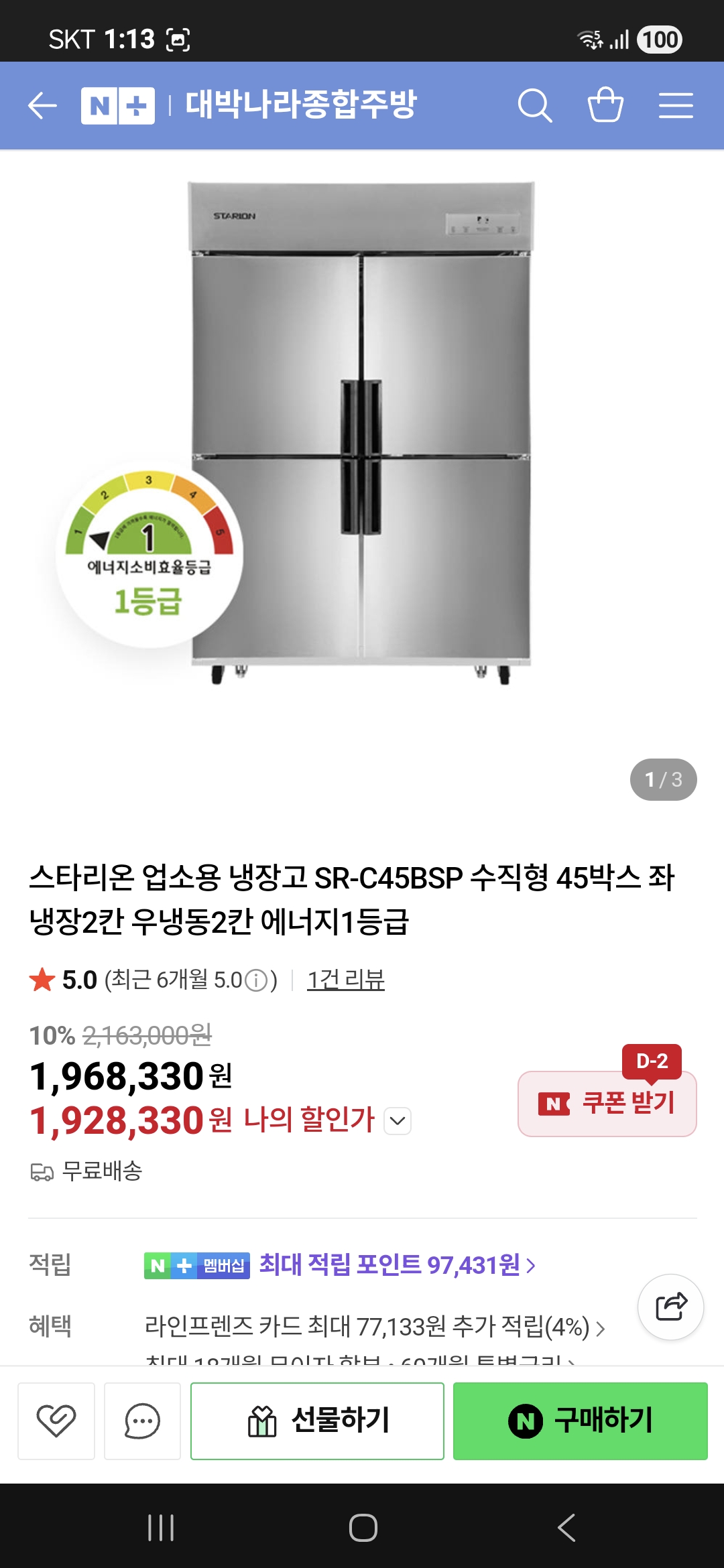Expand the 나의 할인가 price details

pos(397,1118)
